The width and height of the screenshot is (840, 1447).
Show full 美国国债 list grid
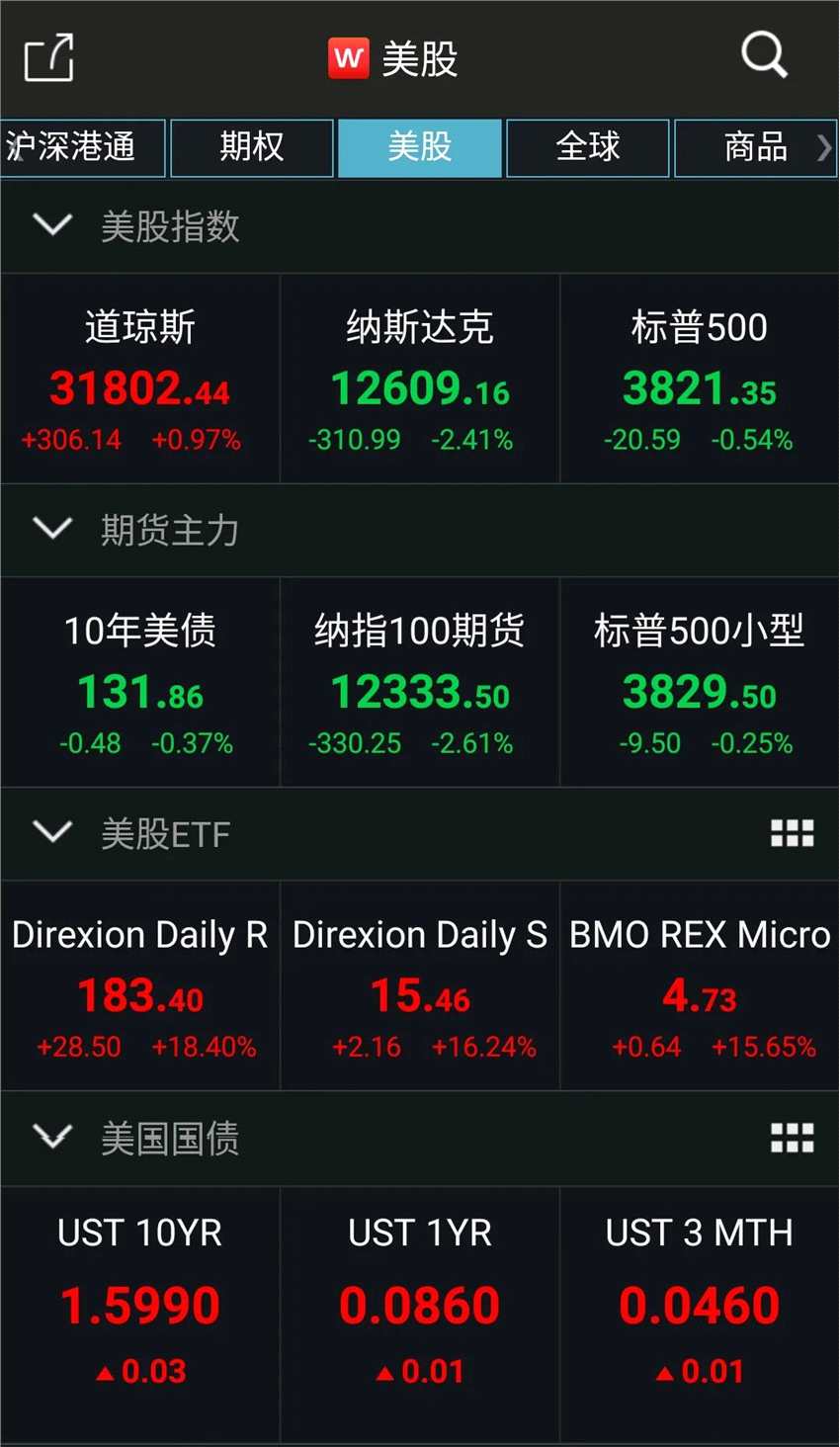pyautogui.click(x=792, y=1139)
